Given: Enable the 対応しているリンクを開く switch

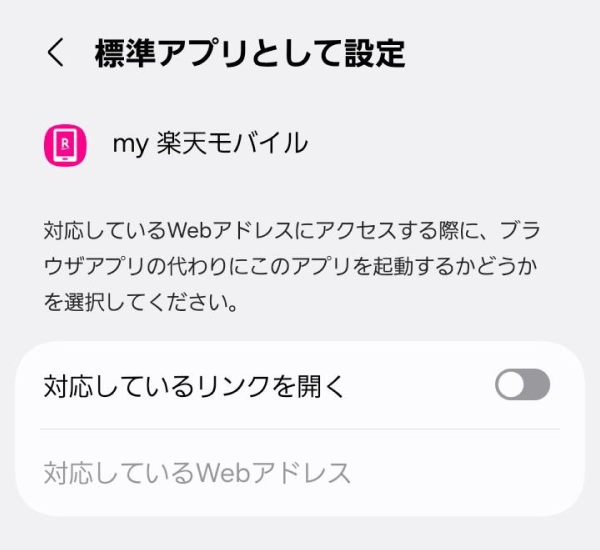Looking at the screenshot, I should [x=522, y=385].
